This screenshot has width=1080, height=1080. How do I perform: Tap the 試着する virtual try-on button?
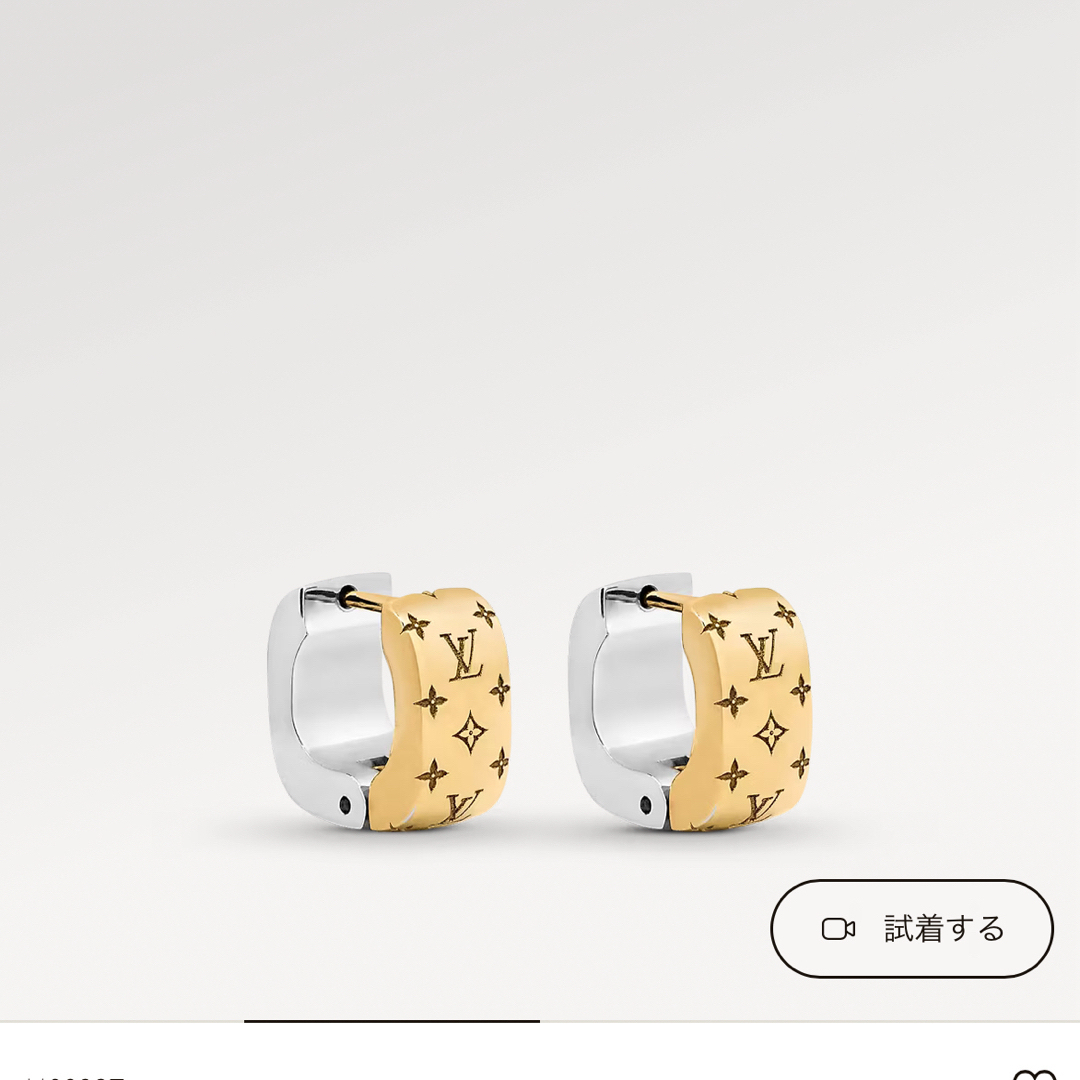pyautogui.click(x=911, y=929)
